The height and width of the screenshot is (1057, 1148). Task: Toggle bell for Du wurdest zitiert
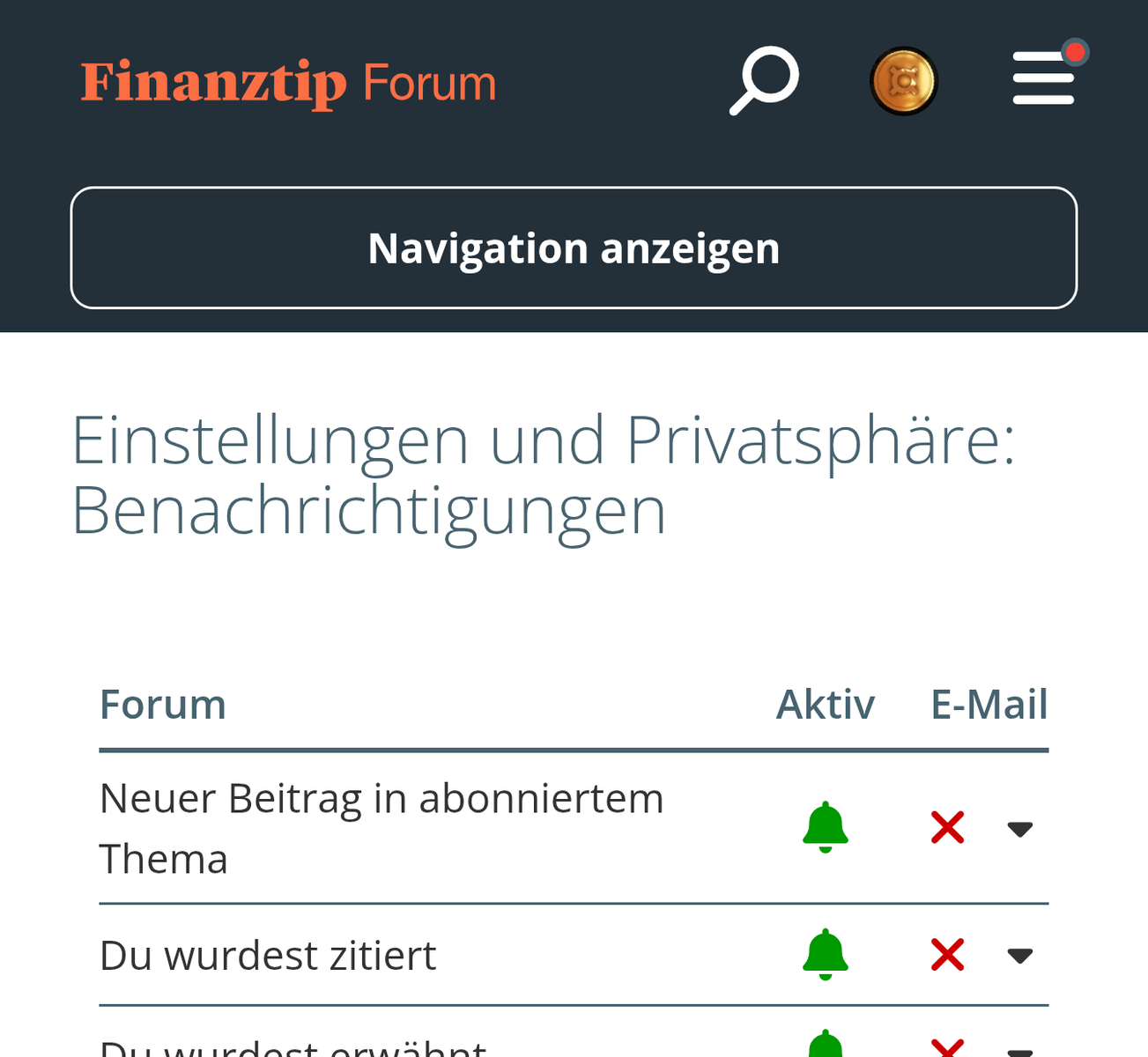[826, 955]
